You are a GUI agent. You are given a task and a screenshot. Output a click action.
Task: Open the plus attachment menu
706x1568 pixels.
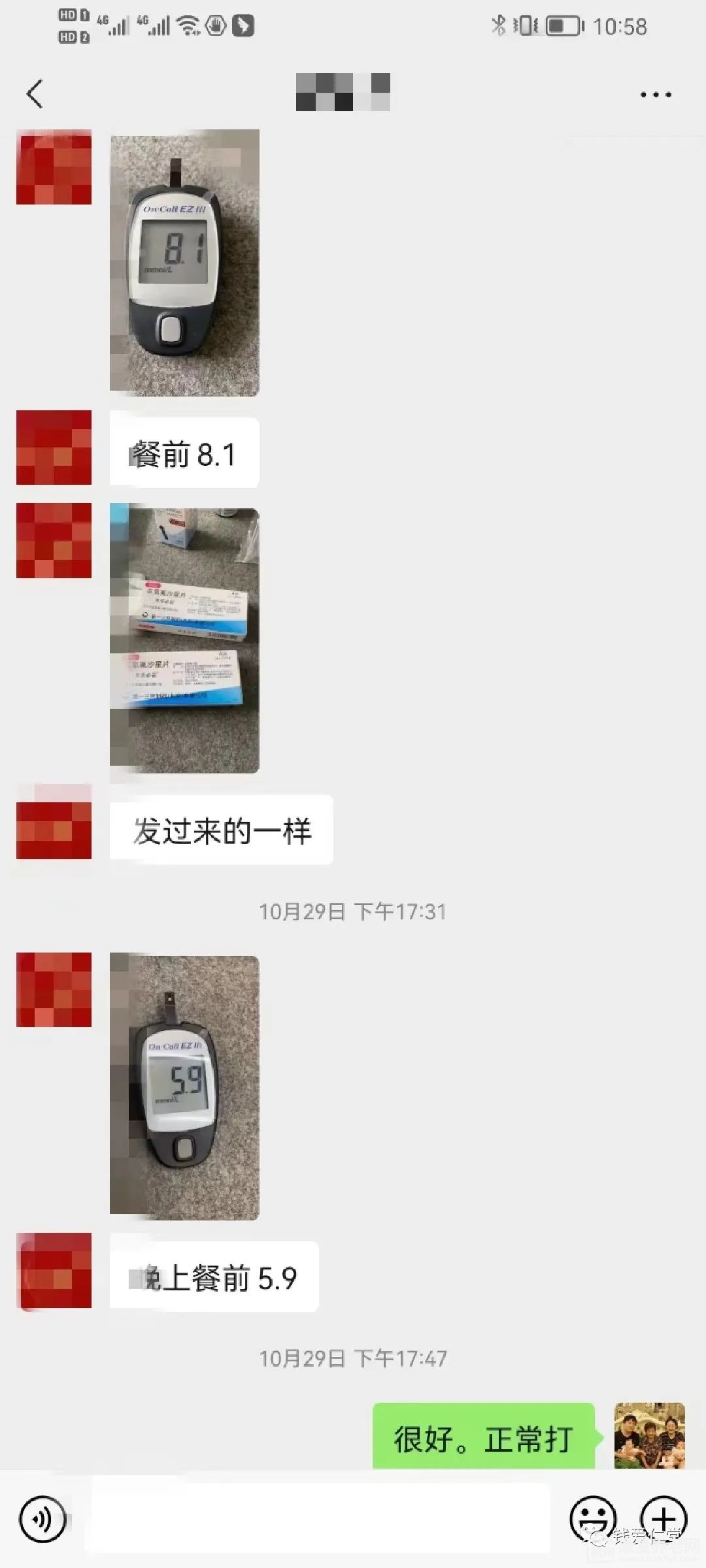click(x=664, y=1520)
